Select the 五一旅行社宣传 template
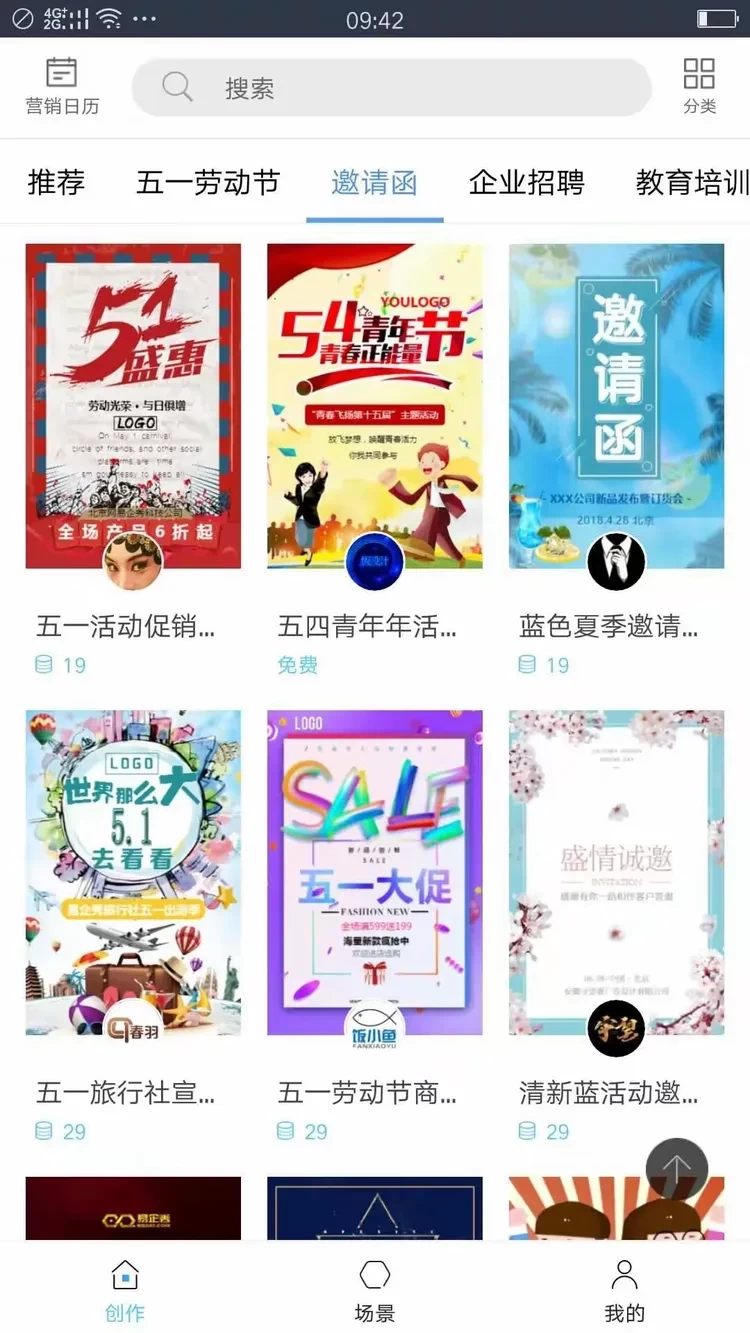Image resolution: width=750 pixels, height=1333 pixels. pyautogui.click(x=133, y=872)
